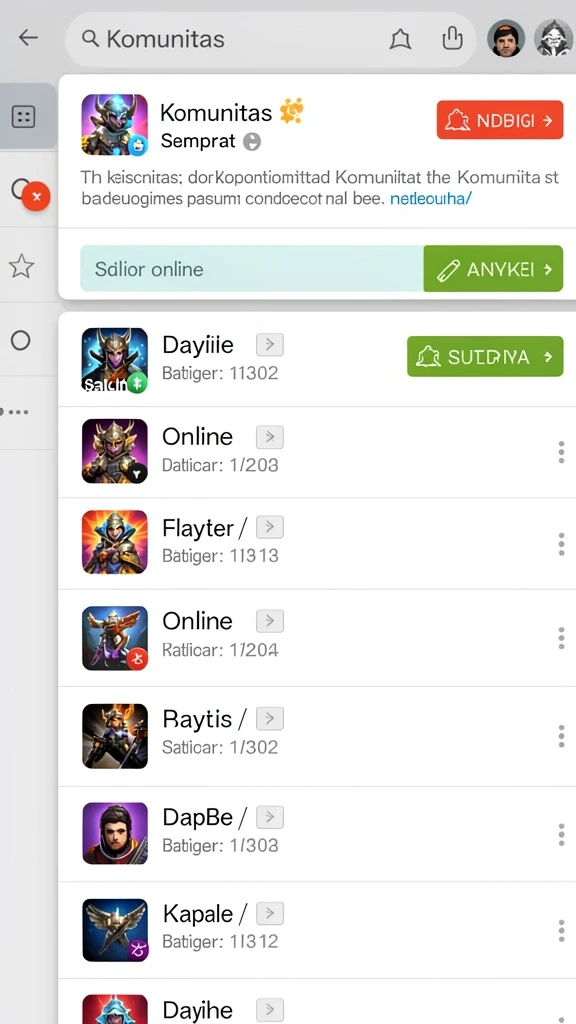576x1024 pixels.
Task: Tap the green SUTDNYA button on Dayiiie
Action: (x=485, y=357)
